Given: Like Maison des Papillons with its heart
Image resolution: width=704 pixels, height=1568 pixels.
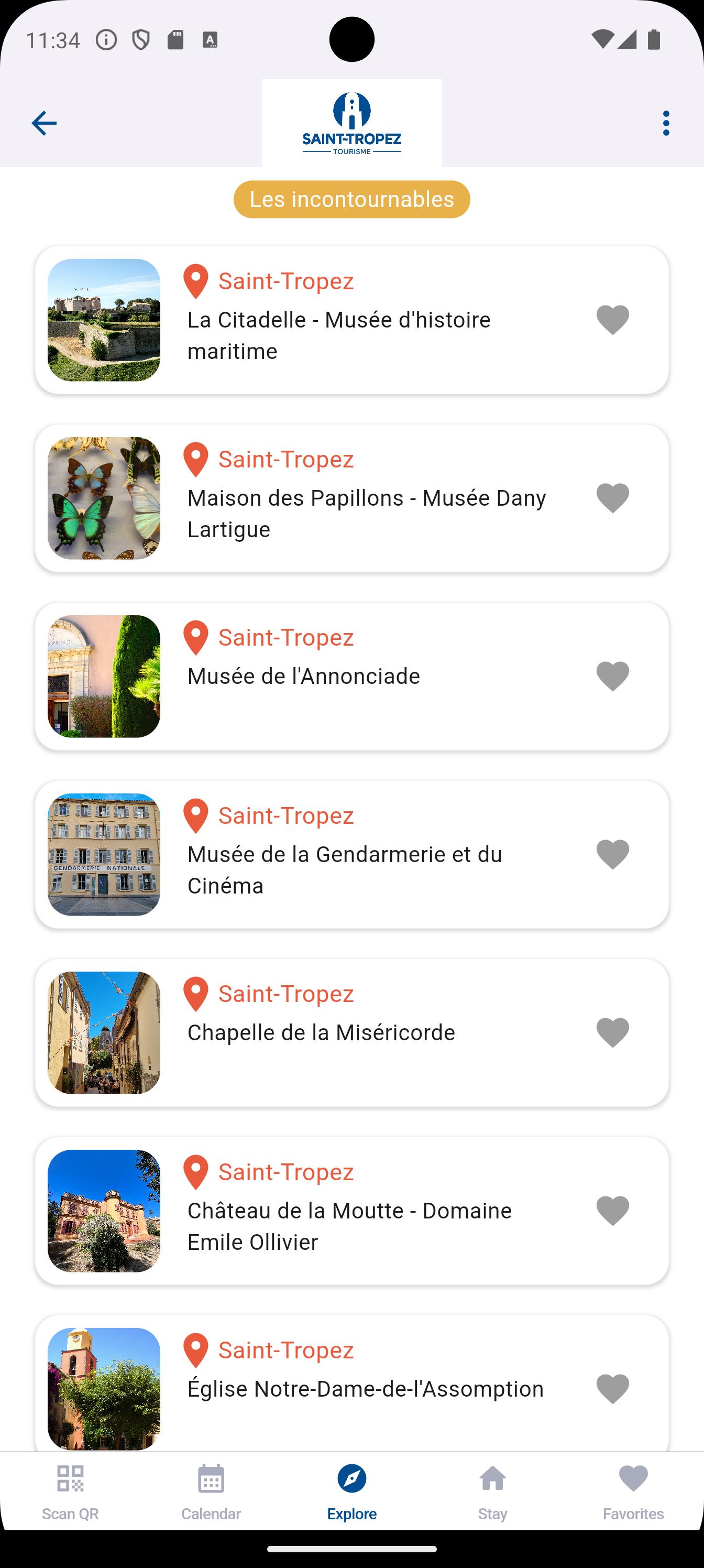Looking at the screenshot, I should pos(612,498).
